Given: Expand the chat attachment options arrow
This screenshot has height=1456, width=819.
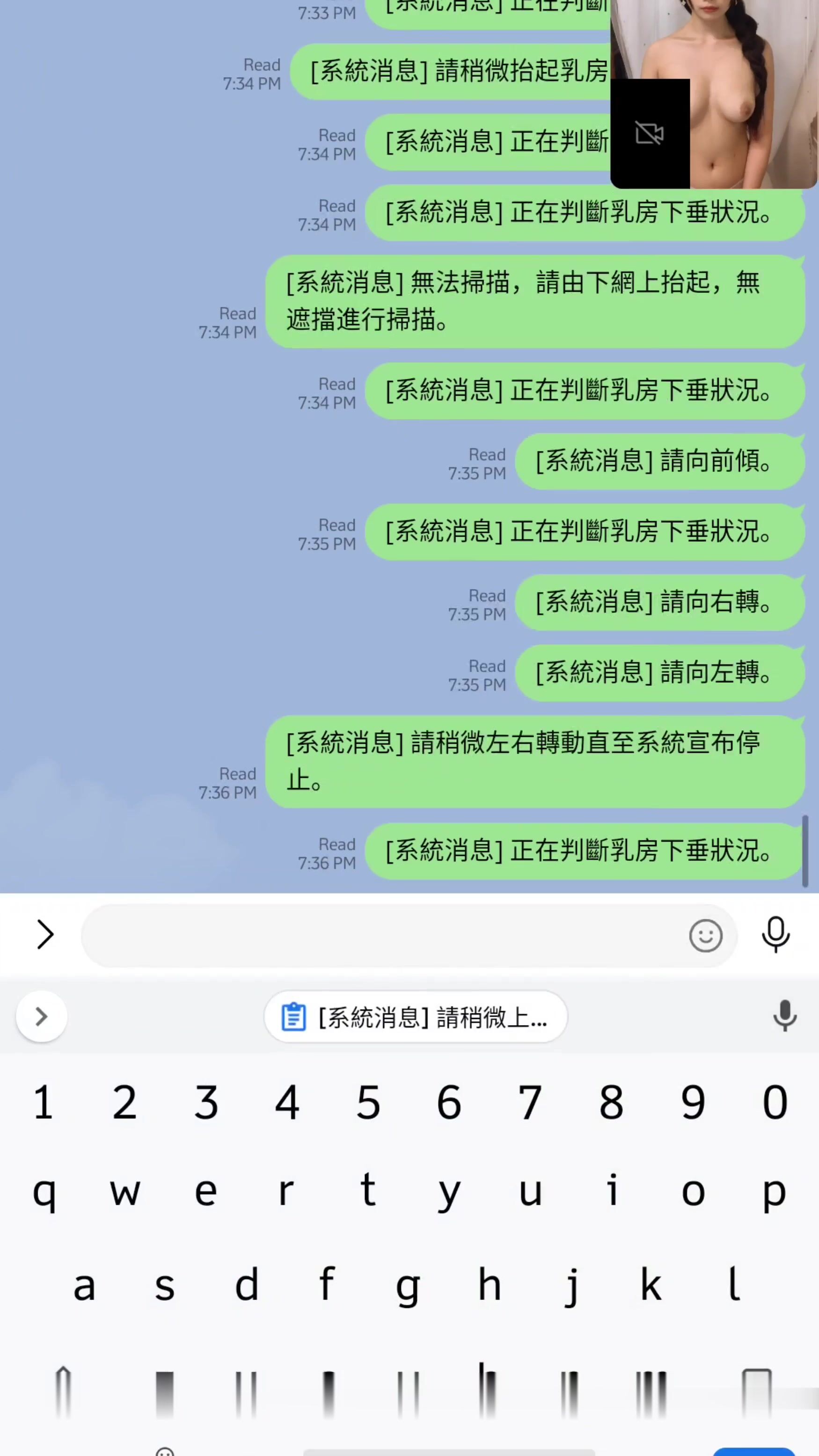Looking at the screenshot, I should click(x=45, y=934).
